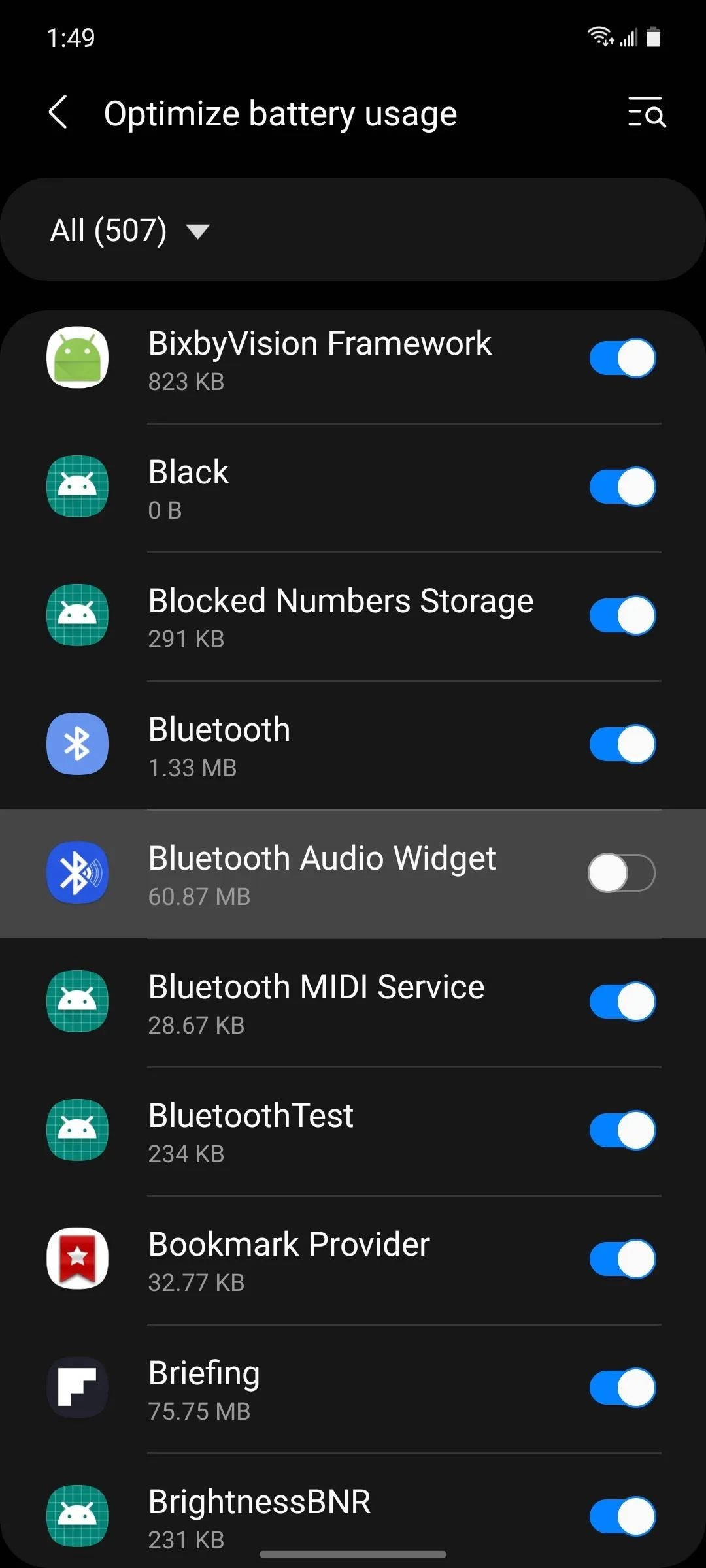
Task: Toggle the Bluetooth MIDI Service switch
Action: (x=622, y=1002)
